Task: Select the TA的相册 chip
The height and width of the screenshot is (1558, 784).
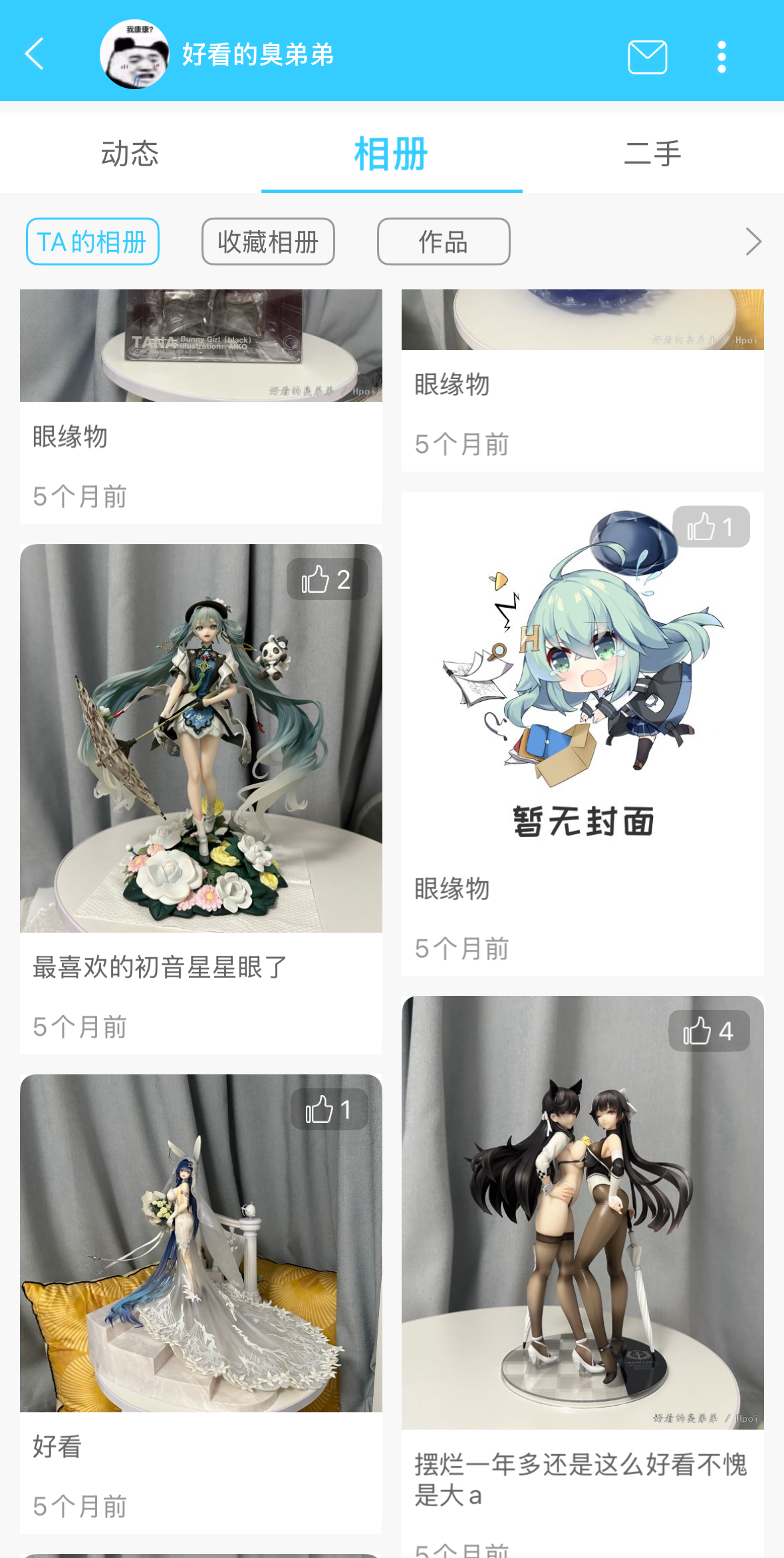Action: [x=92, y=241]
